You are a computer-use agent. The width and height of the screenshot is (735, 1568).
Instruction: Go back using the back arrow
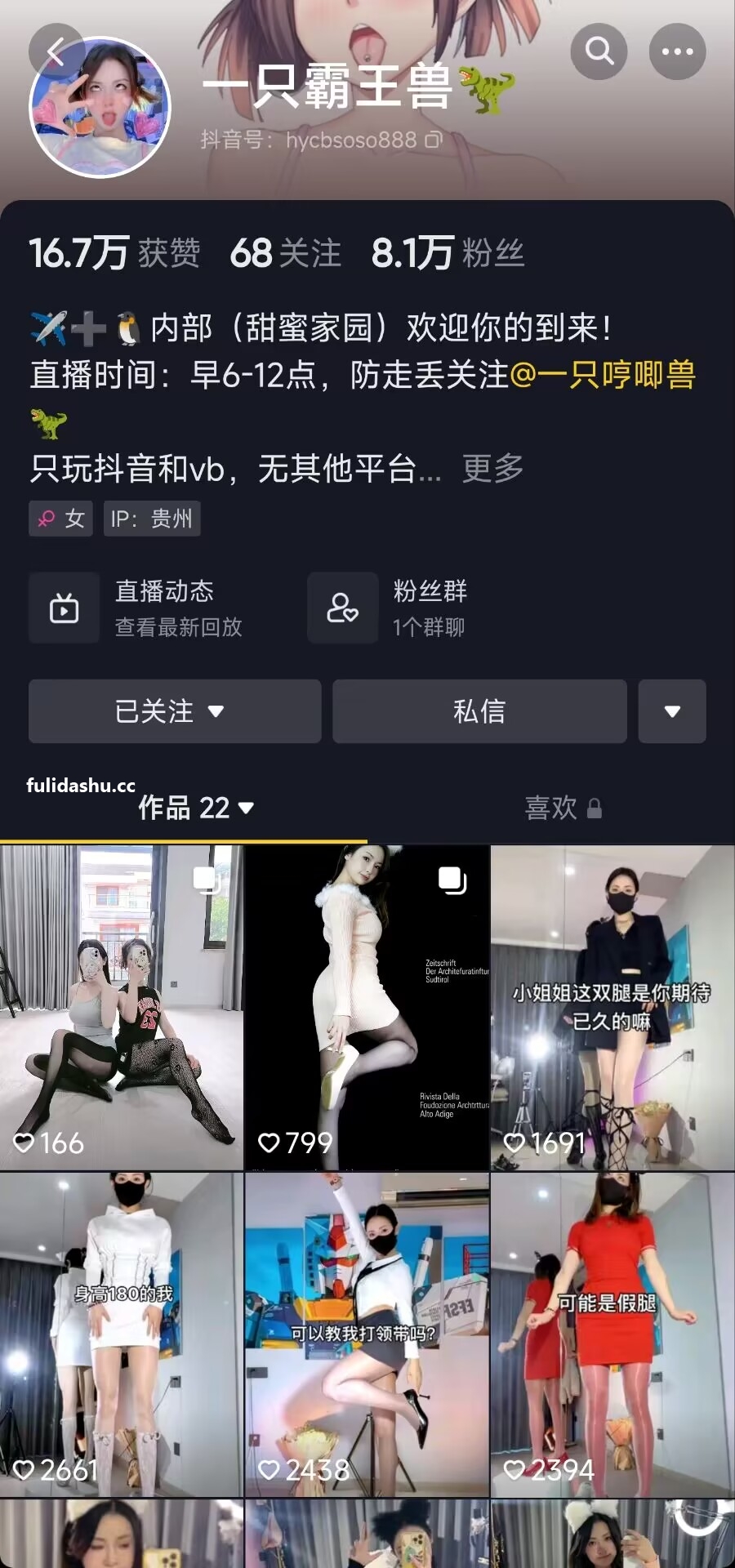pos(56,51)
